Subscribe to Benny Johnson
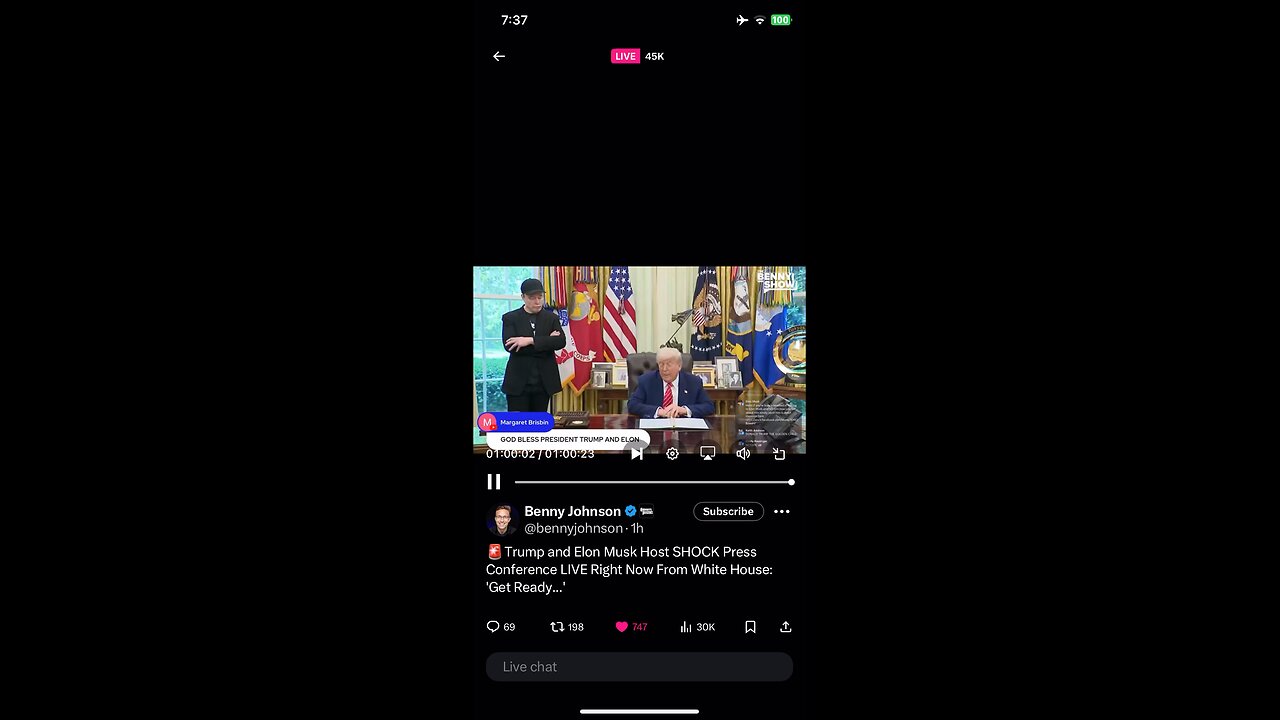This screenshot has height=720, width=1280. pos(728,511)
